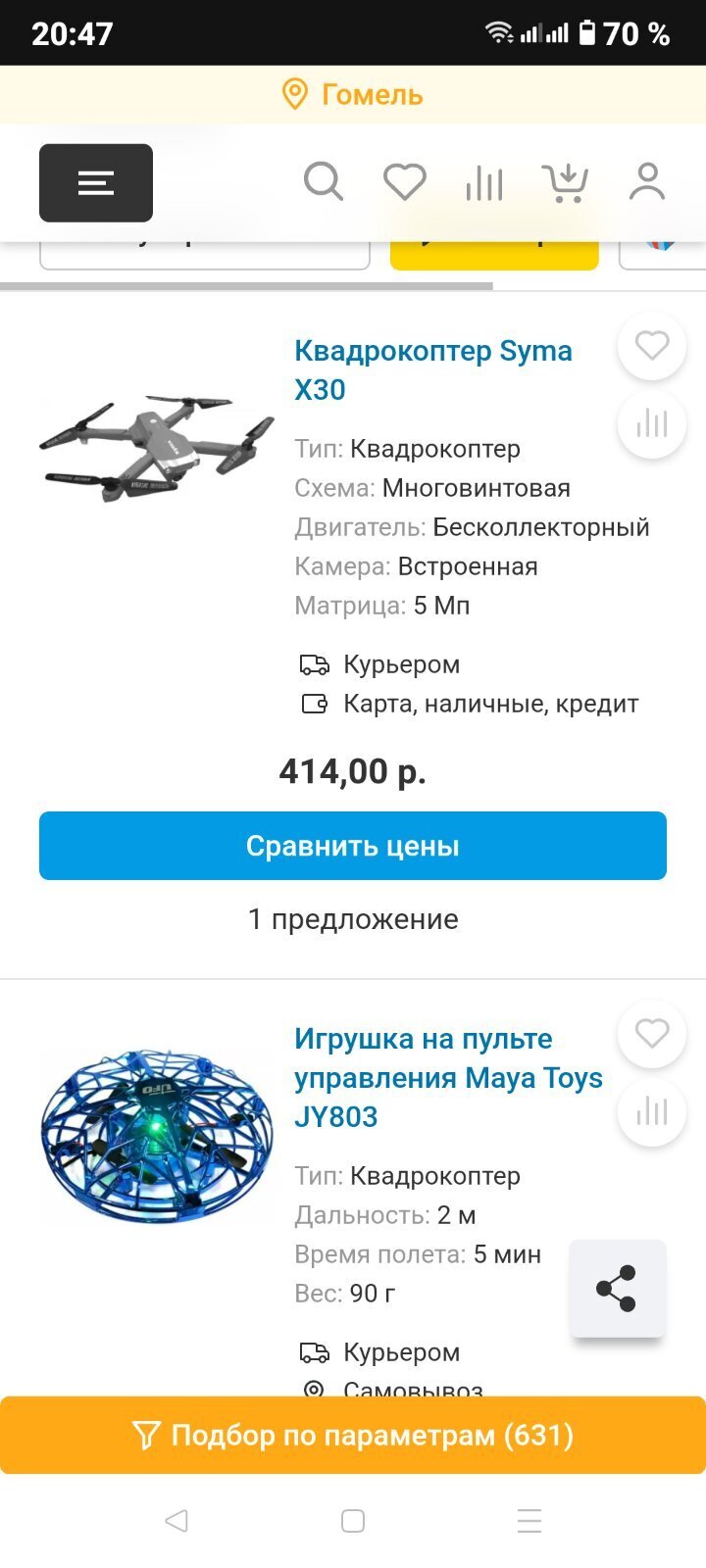Add Maya Toys JY803 to comparison

tap(652, 1112)
